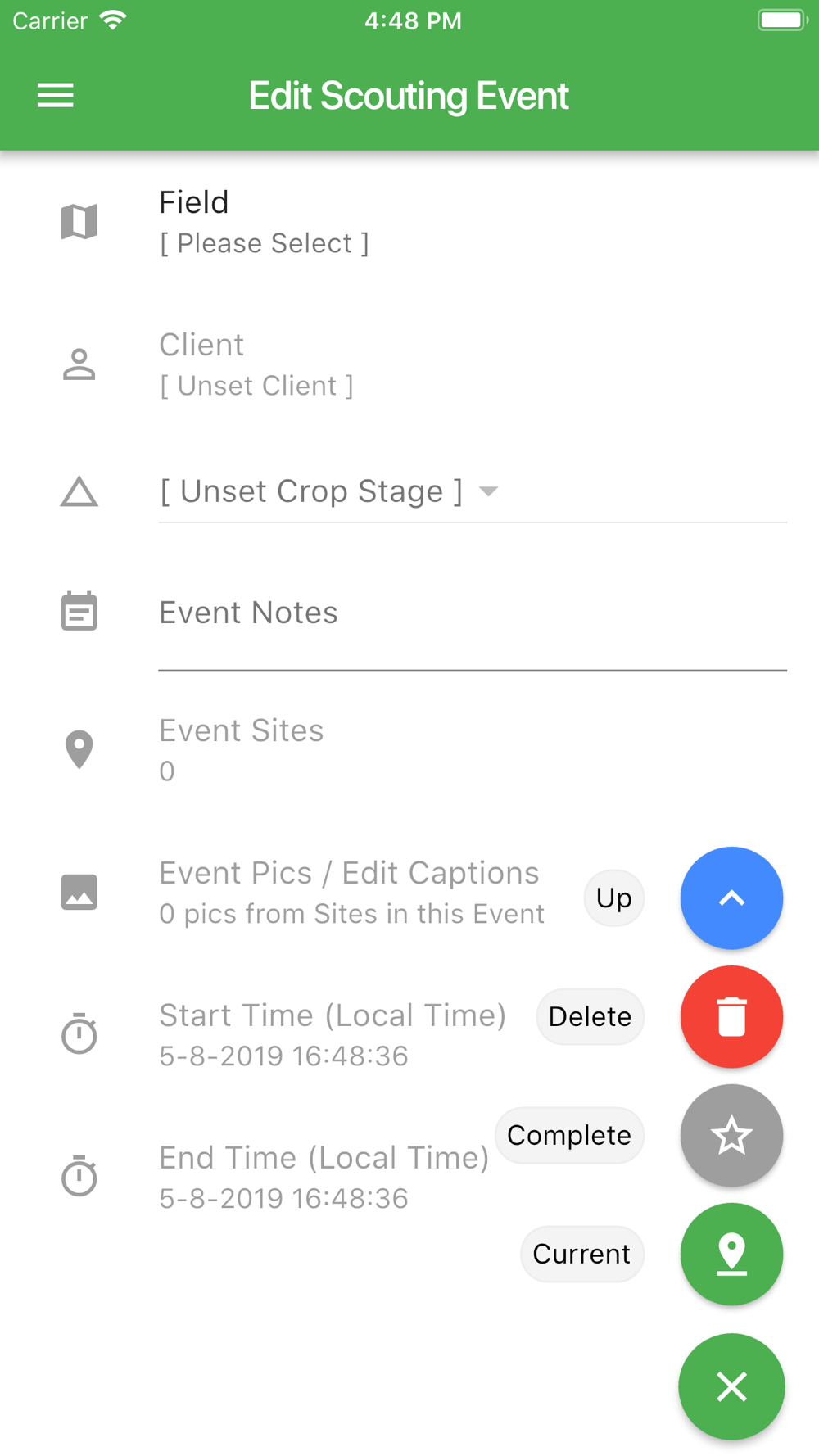
Task: Open the Client row
Action: coord(409,364)
